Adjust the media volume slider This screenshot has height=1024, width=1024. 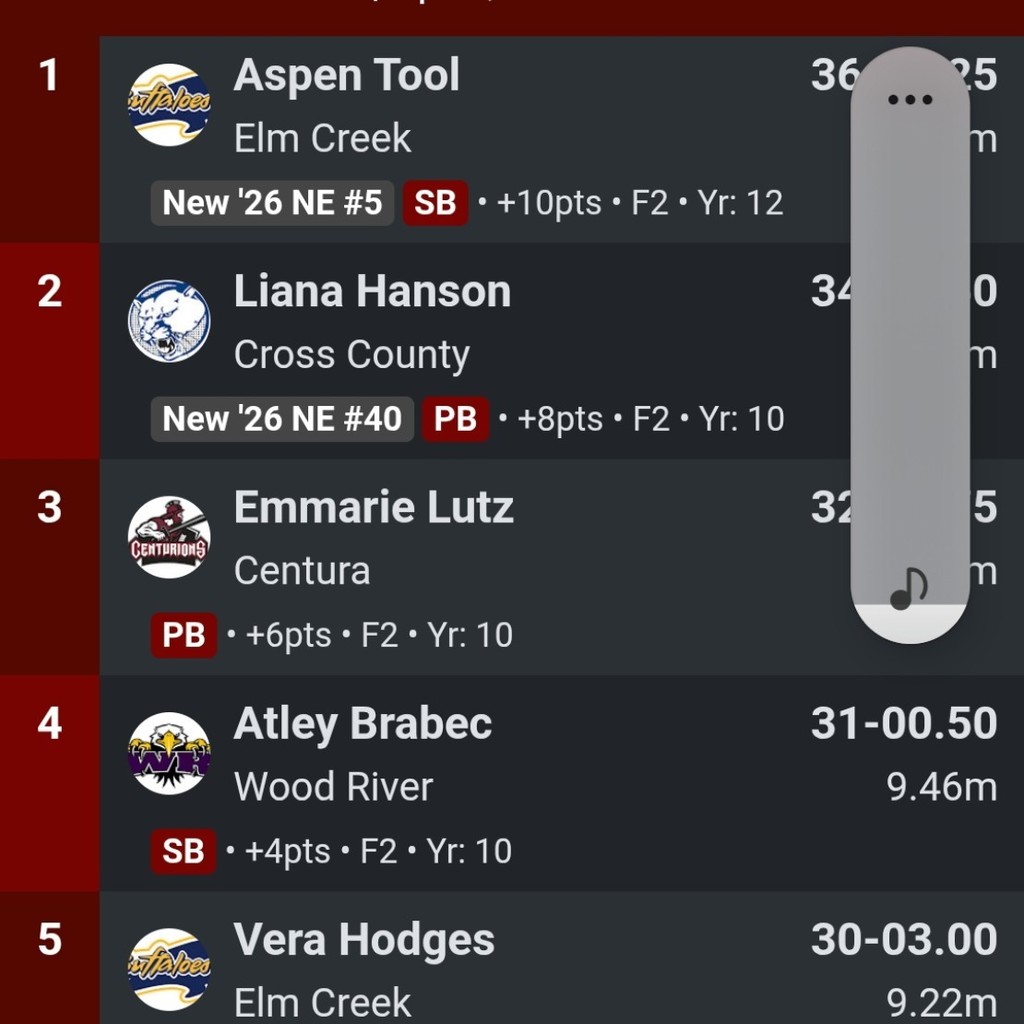(x=909, y=350)
